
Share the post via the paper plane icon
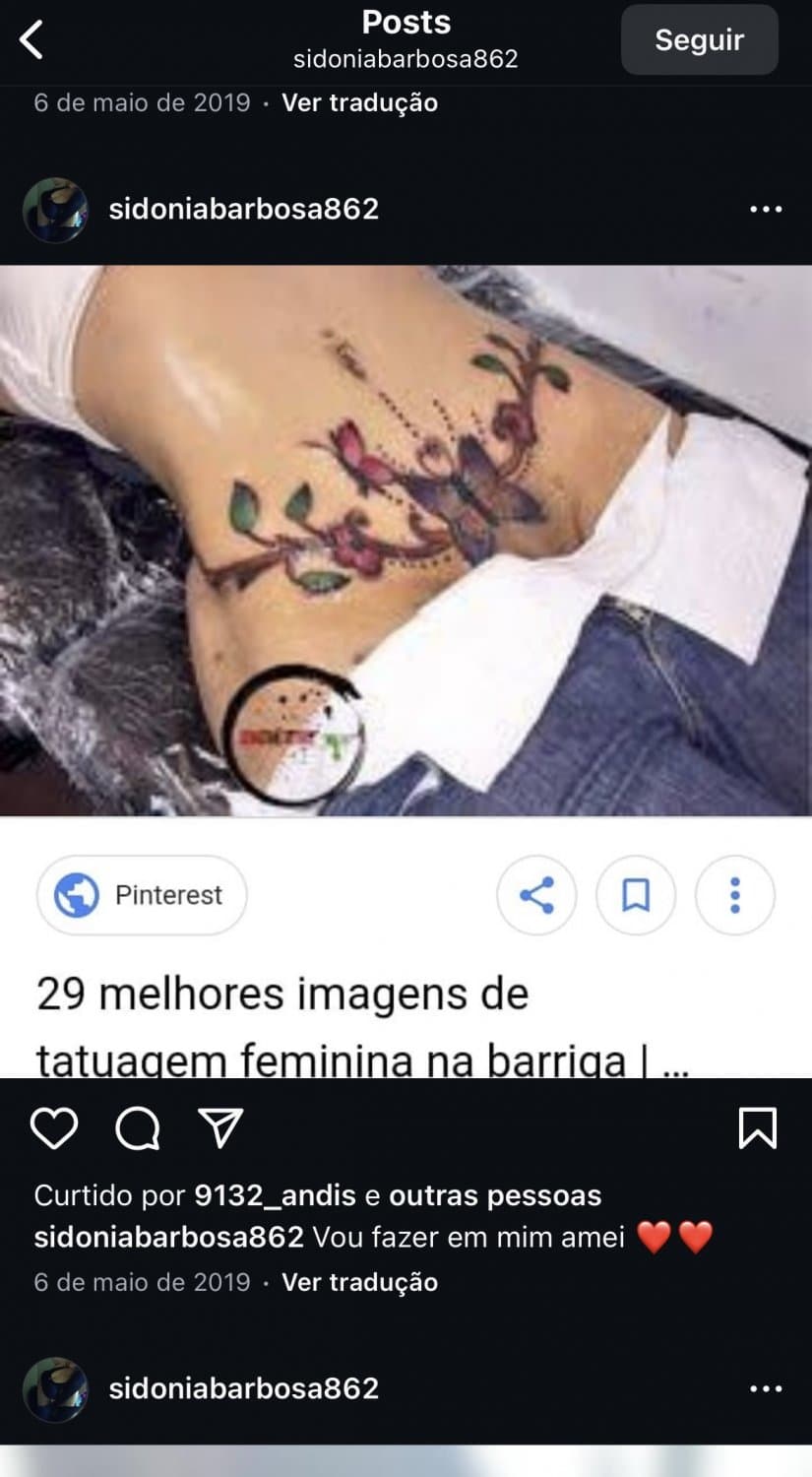[219, 1130]
